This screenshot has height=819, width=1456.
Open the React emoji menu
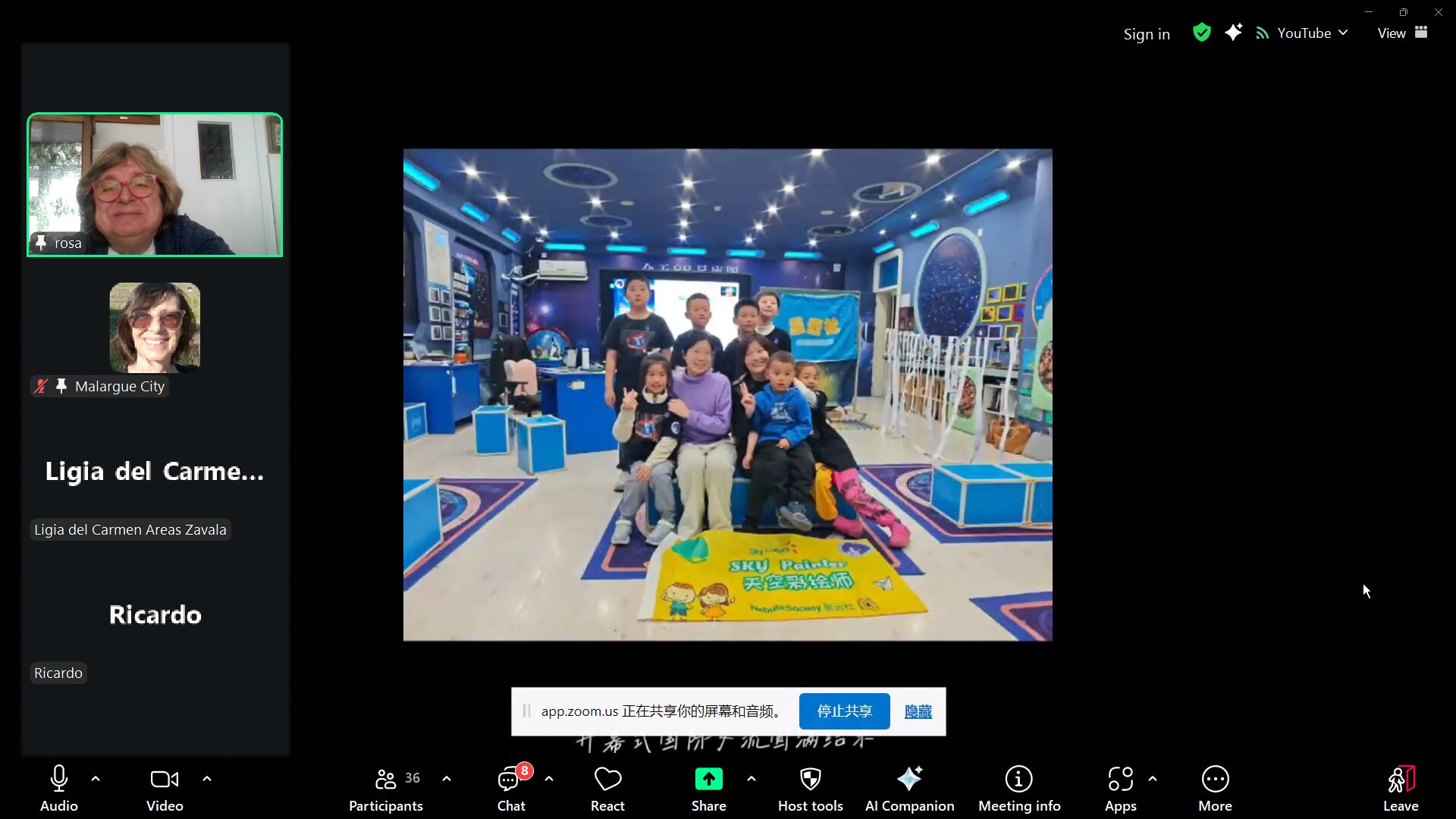(607, 788)
